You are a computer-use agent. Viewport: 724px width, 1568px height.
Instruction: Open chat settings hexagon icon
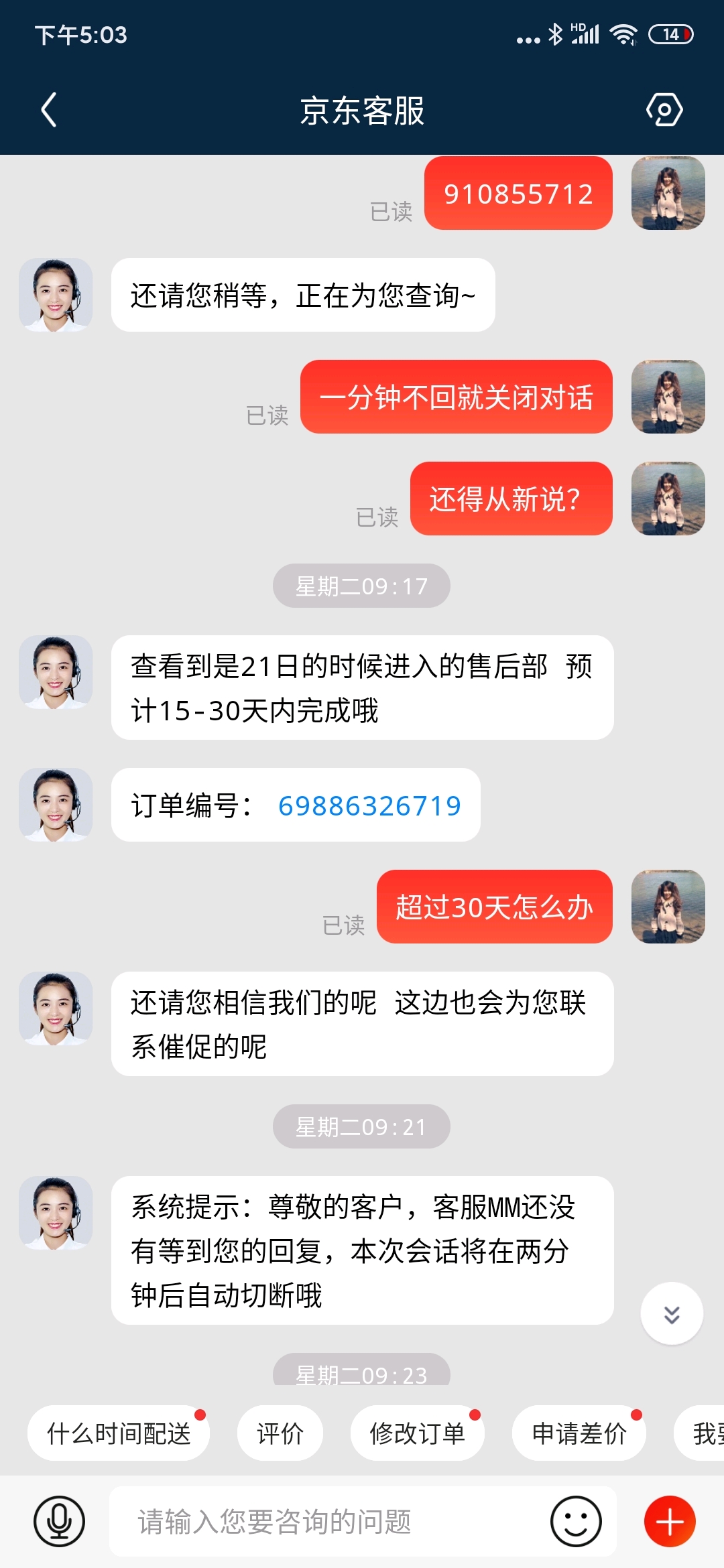pyautogui.click(x=664, y=110)
